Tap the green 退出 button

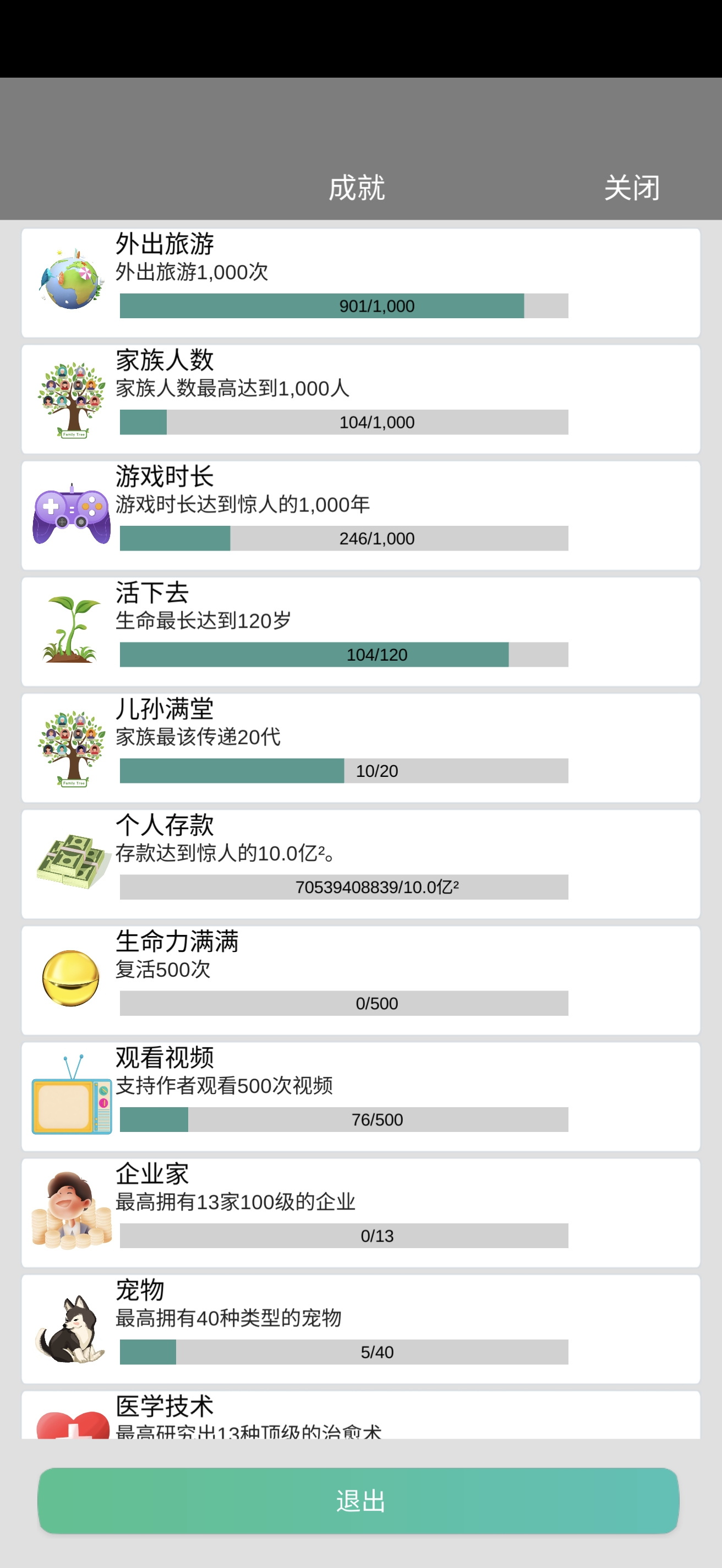(358, 1500)
